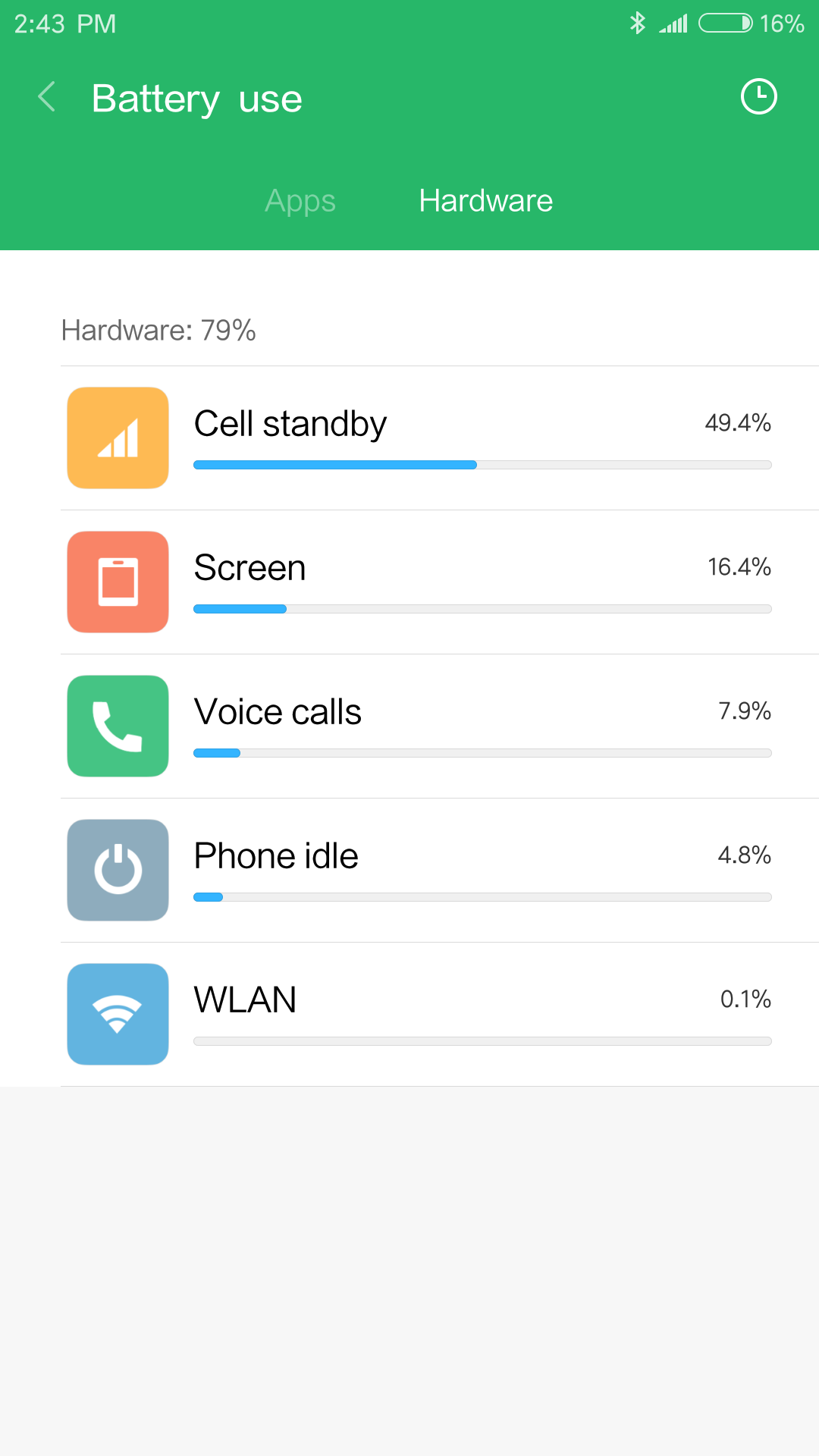The width and height of the screenshot is (819, 1456).
Task: View Screen battery usage details
Action: click(x=440, y=582)
